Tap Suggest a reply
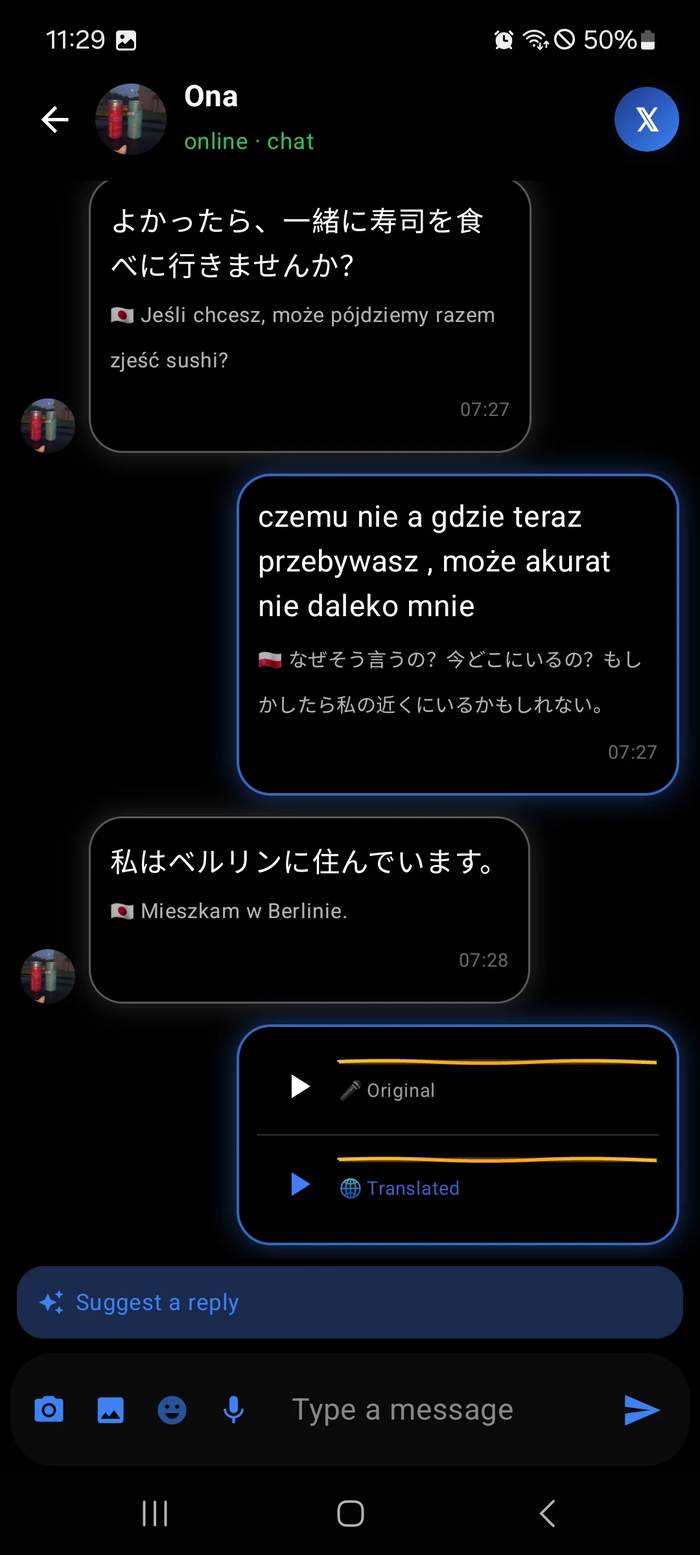Viewport: 700px width, 1555px height. tap(350, 1302)
